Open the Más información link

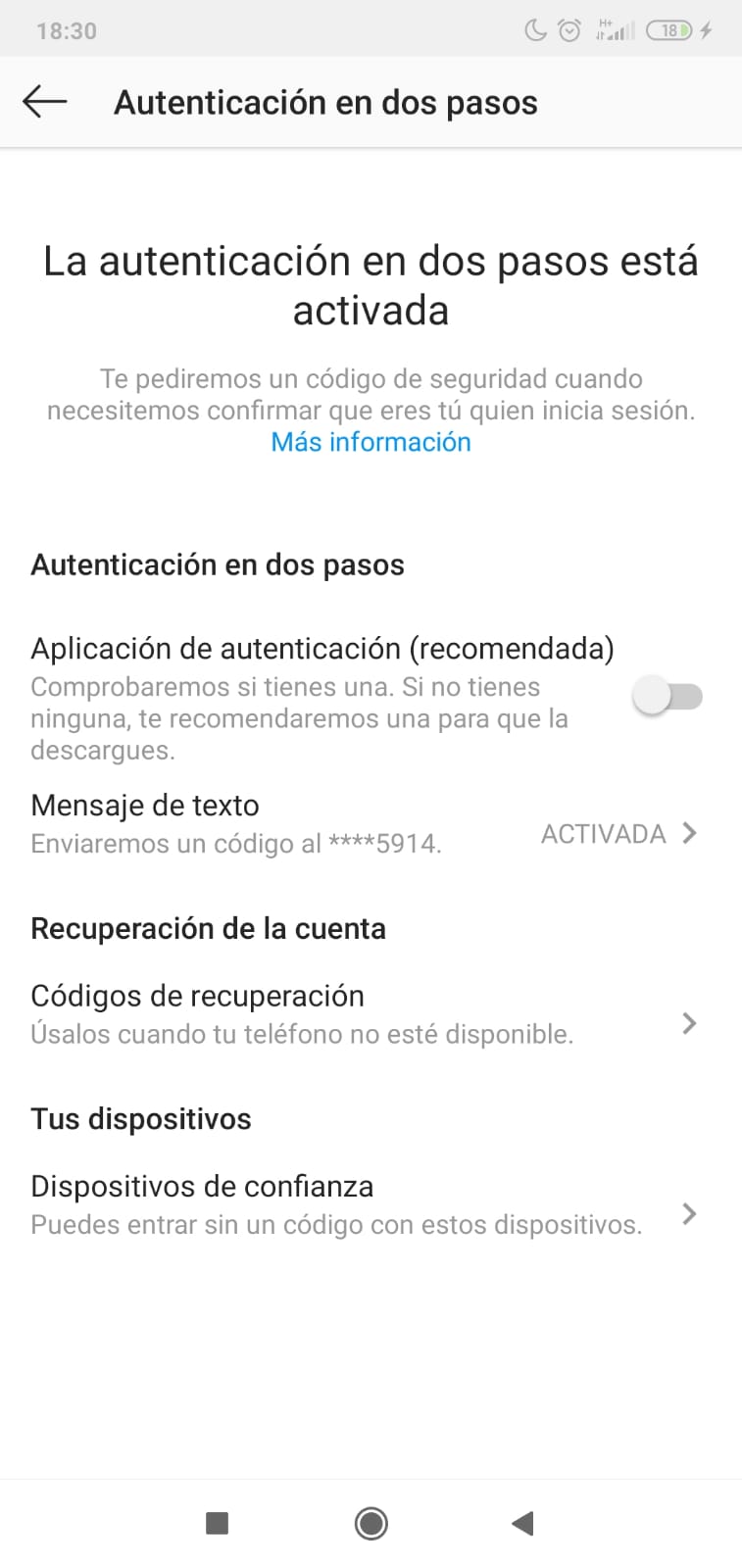371,442
